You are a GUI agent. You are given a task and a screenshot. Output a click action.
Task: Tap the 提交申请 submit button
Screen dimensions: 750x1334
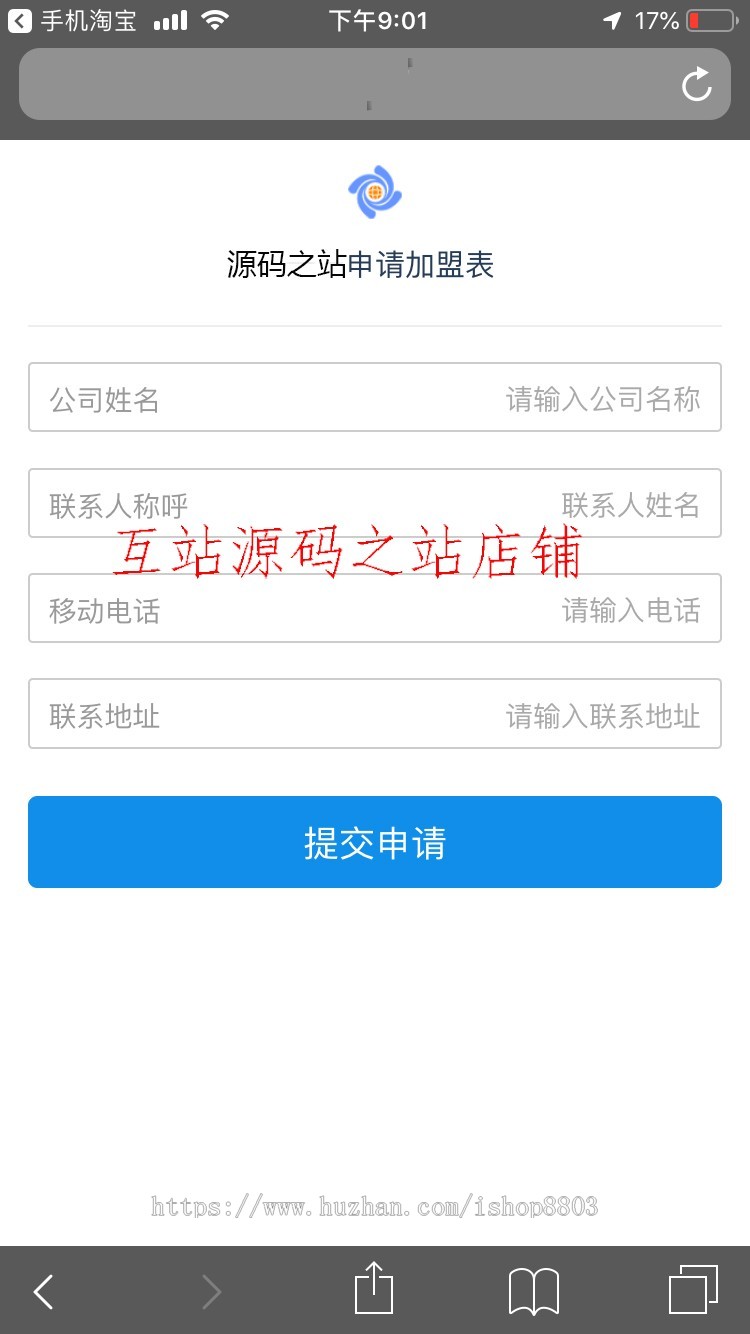[374, 842]
